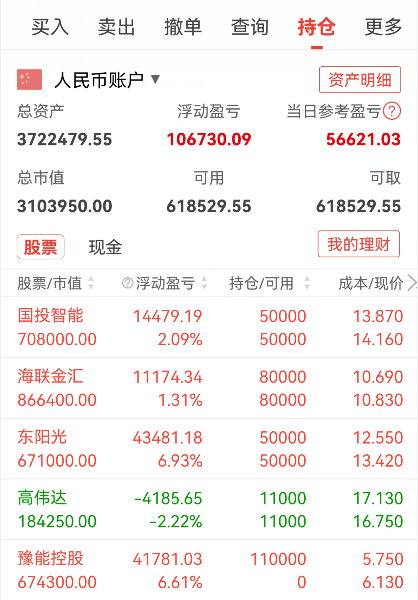Open the 高伟达 holding
The width and height of the screenshot is (418, 600).
[x=209, y=510]
